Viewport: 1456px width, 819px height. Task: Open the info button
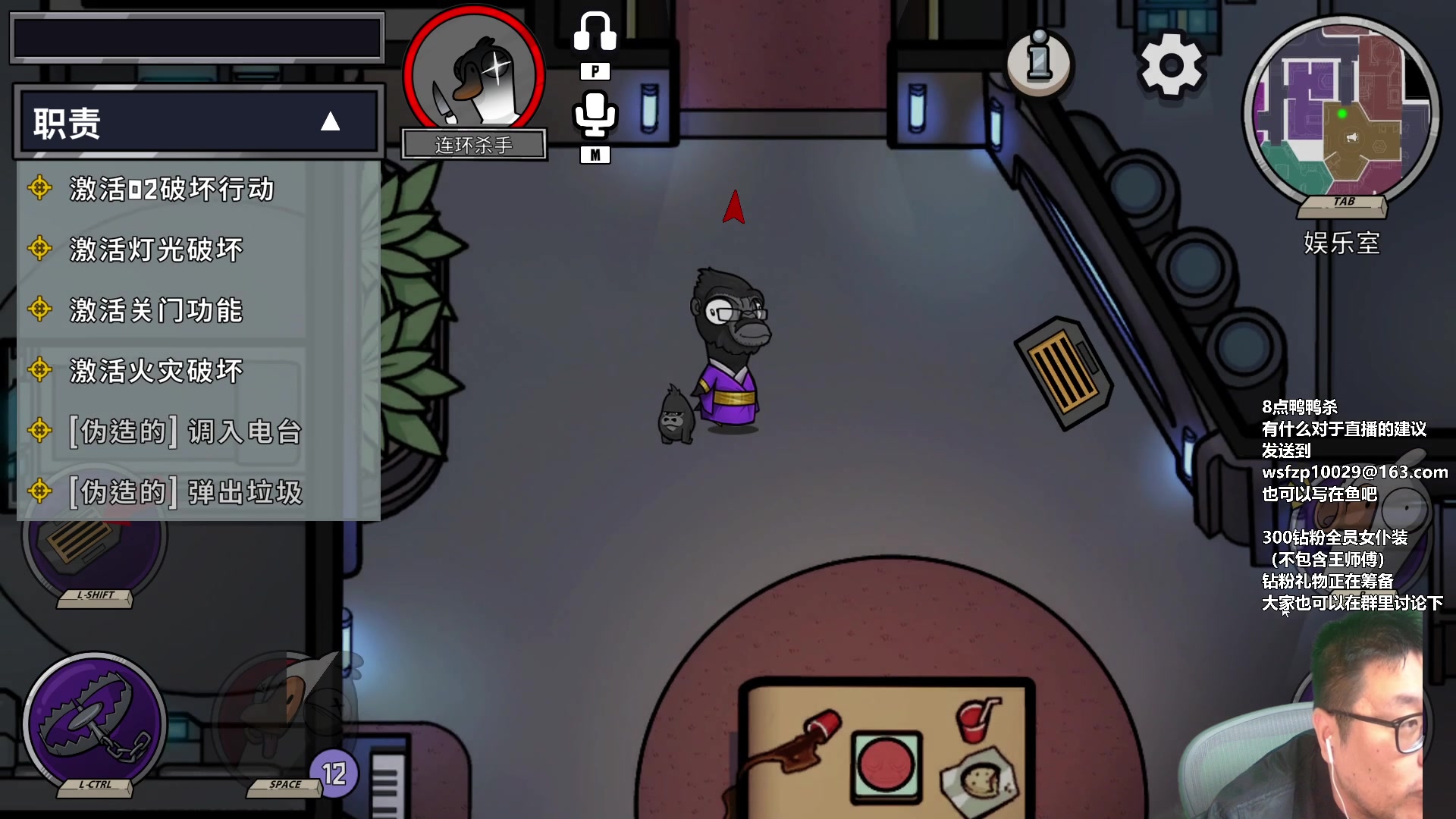pyautogui.click(x=1039, y=62)
